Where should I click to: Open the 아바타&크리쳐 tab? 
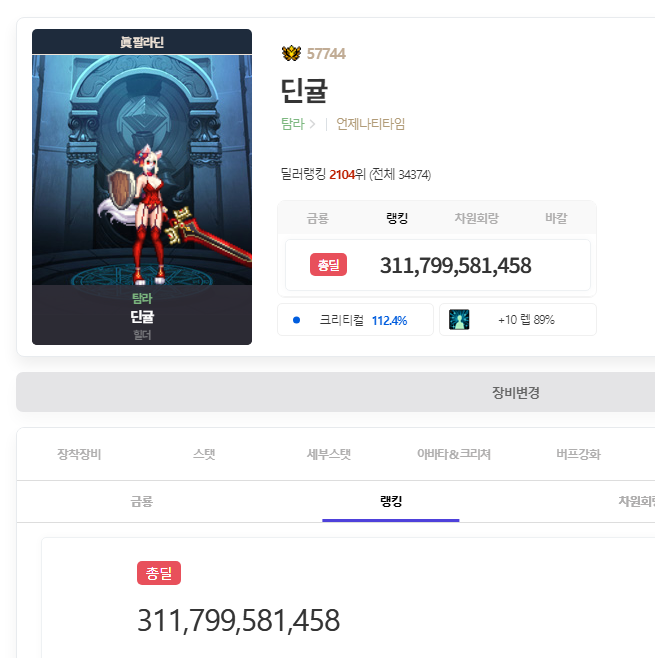click(454, 454)
